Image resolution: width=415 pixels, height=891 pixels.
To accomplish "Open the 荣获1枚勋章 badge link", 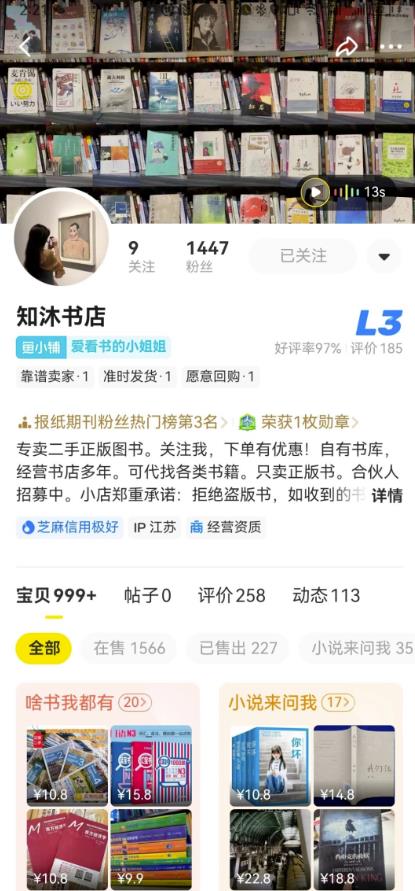I will pos(299,422).
